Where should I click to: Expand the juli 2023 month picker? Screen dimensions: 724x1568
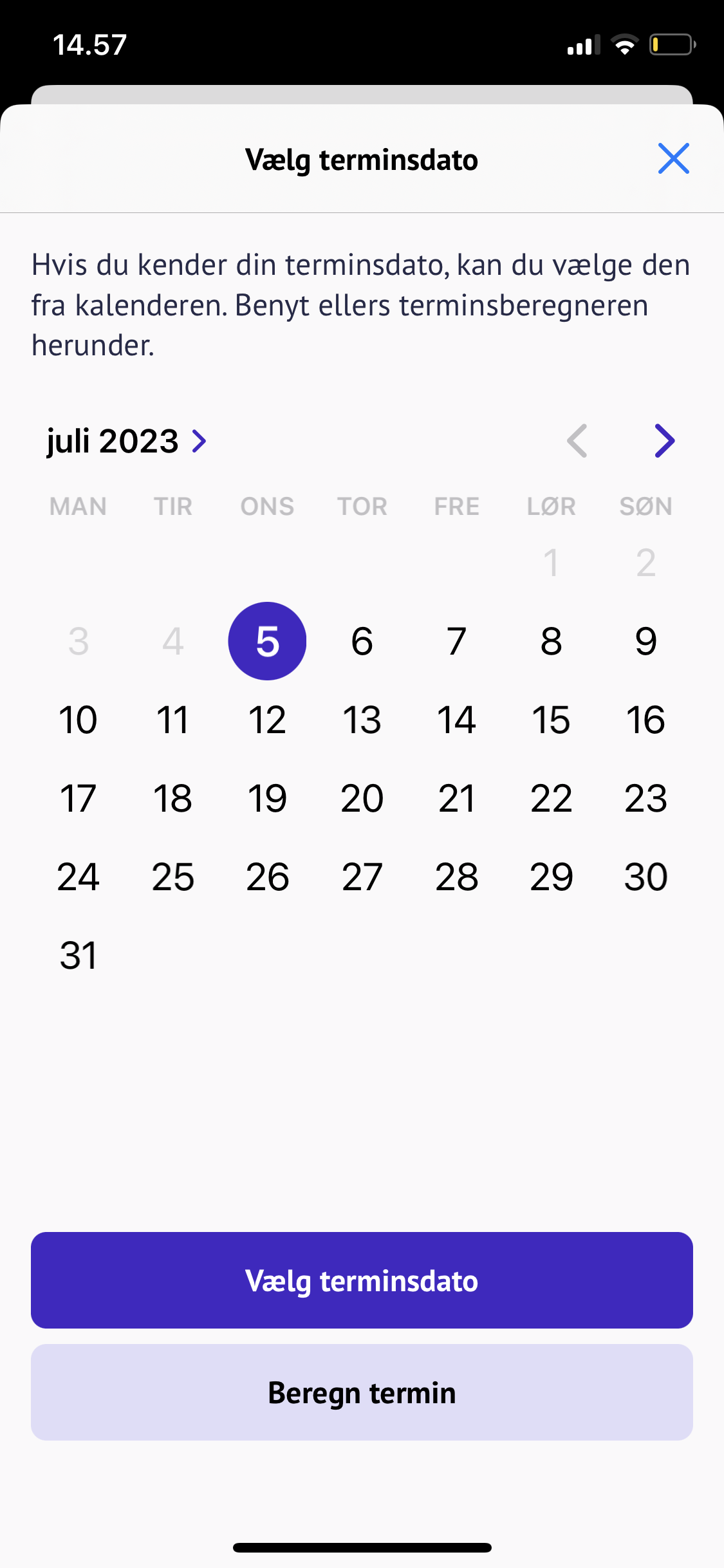point(127,442)
